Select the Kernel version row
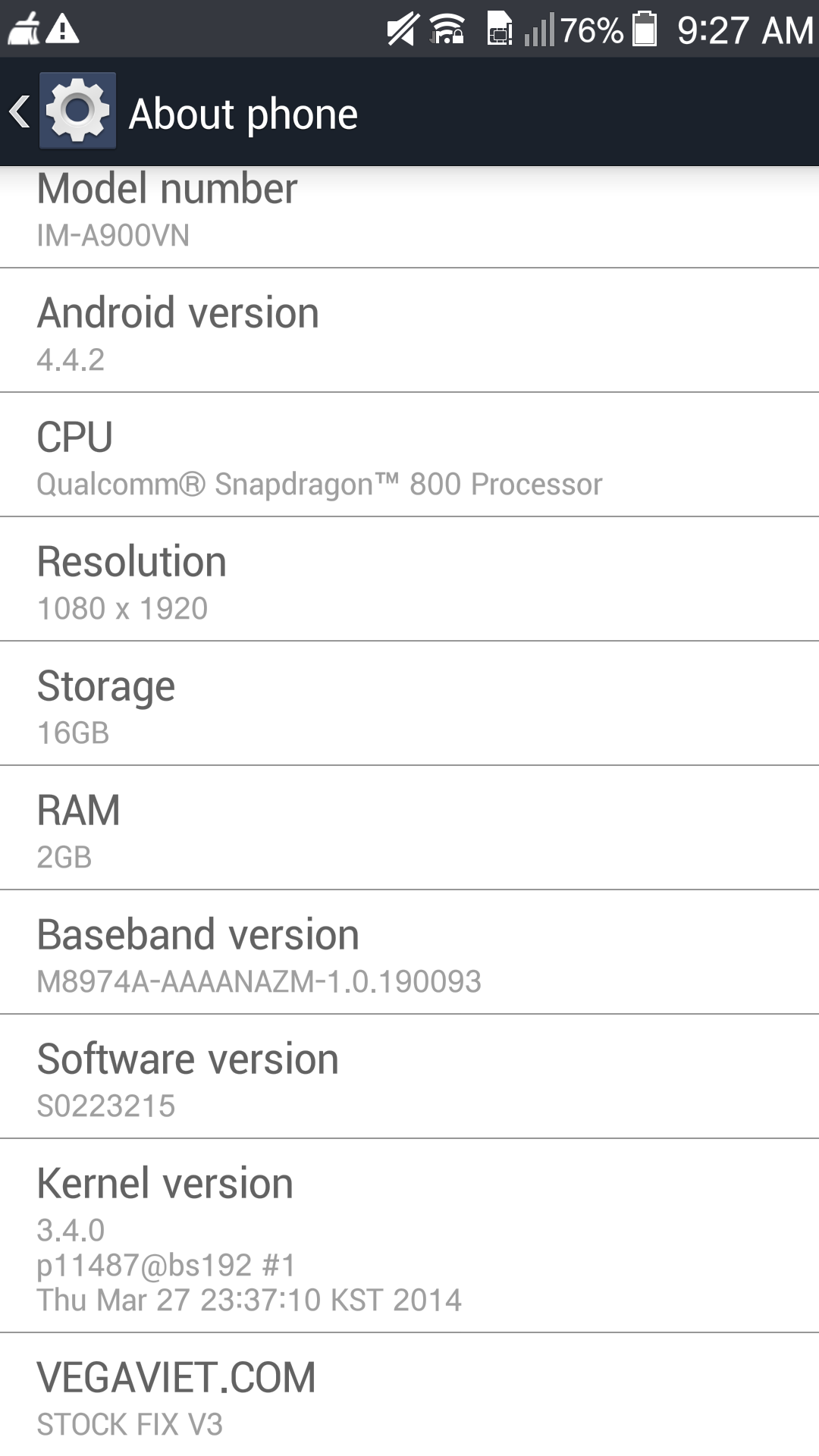819x1456 pixels. pyautogui.click(x=409, y=1236)
